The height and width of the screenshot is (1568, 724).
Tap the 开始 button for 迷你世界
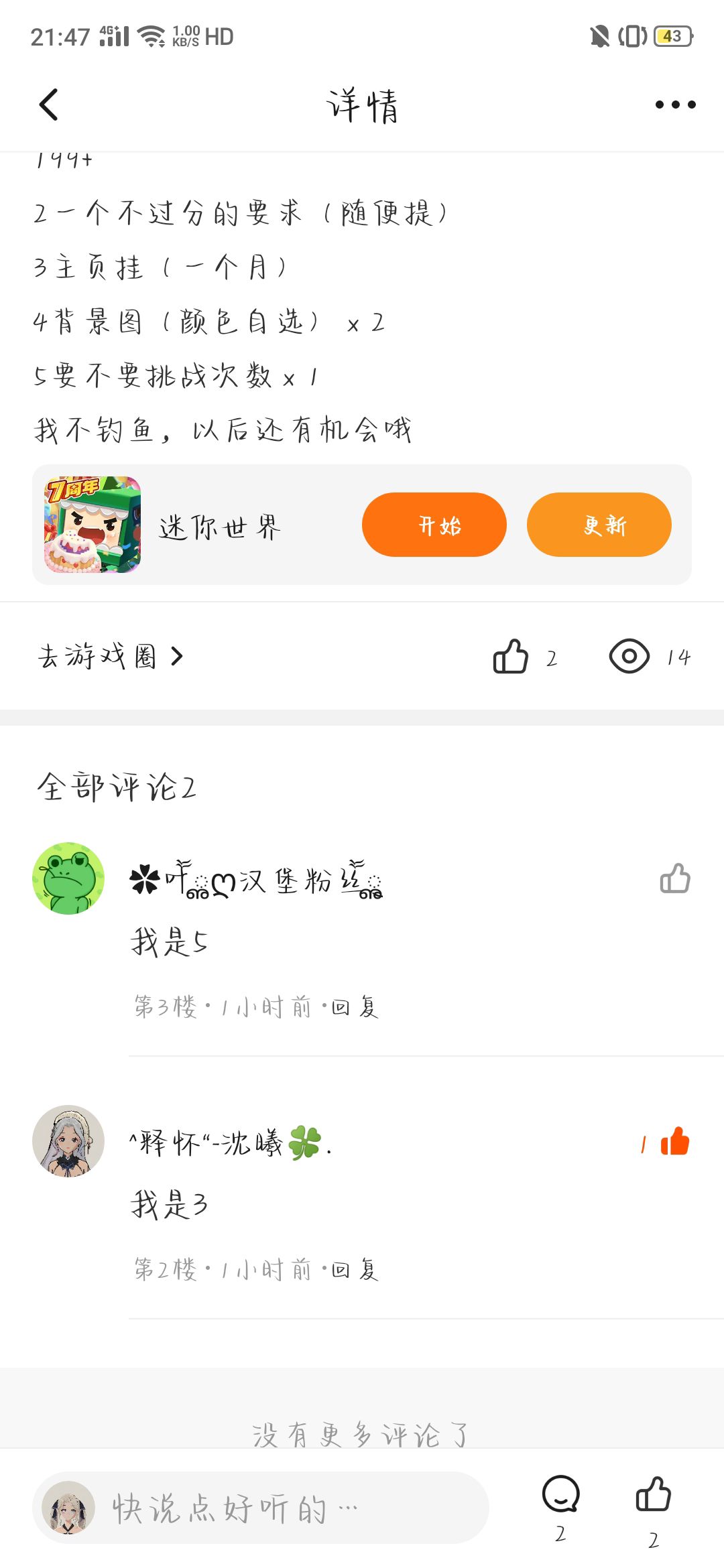click(x=434, y=525)
